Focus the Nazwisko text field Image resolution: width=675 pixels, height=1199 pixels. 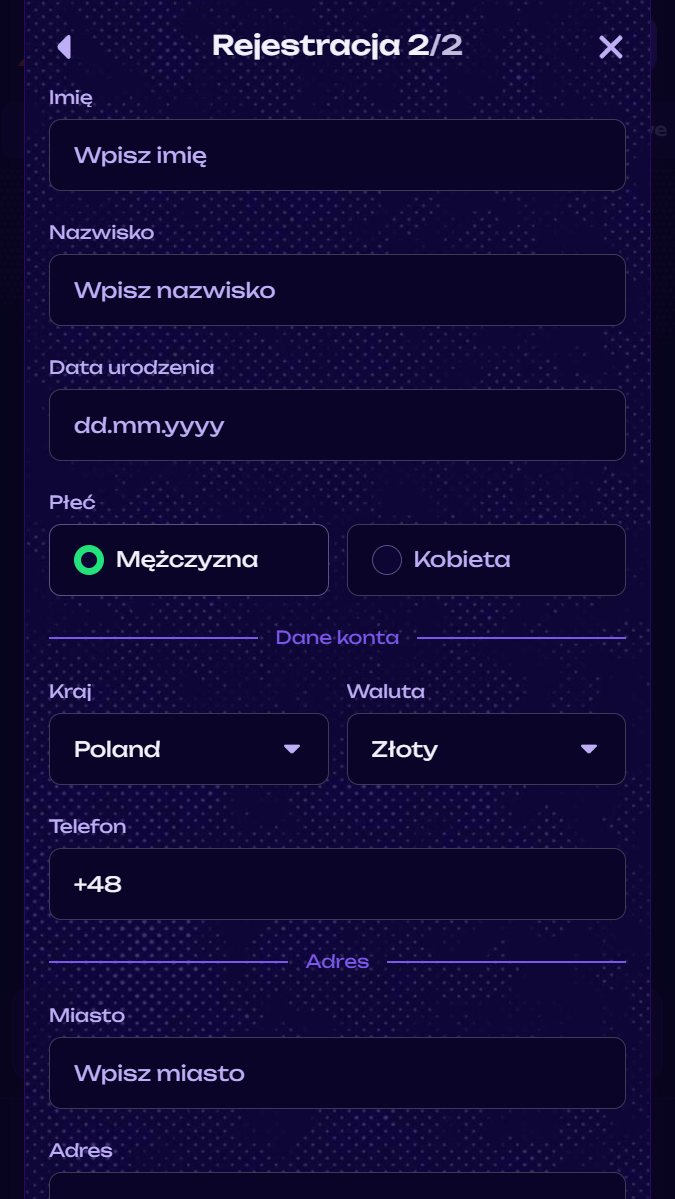pos(337,290)
